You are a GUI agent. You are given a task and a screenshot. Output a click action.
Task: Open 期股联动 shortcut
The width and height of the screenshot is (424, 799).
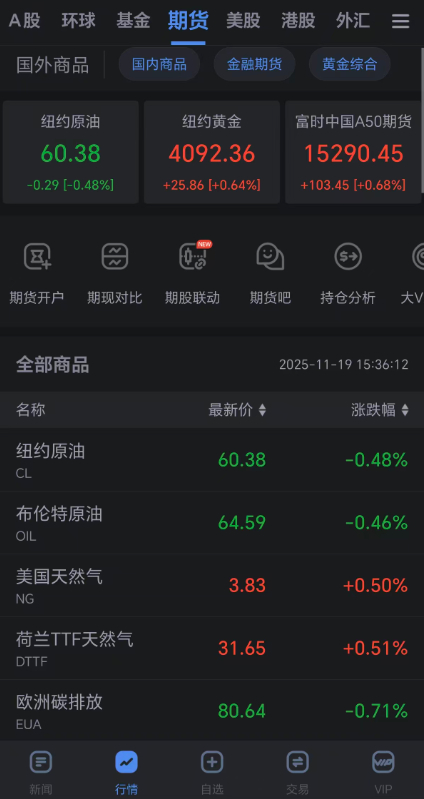192,274
